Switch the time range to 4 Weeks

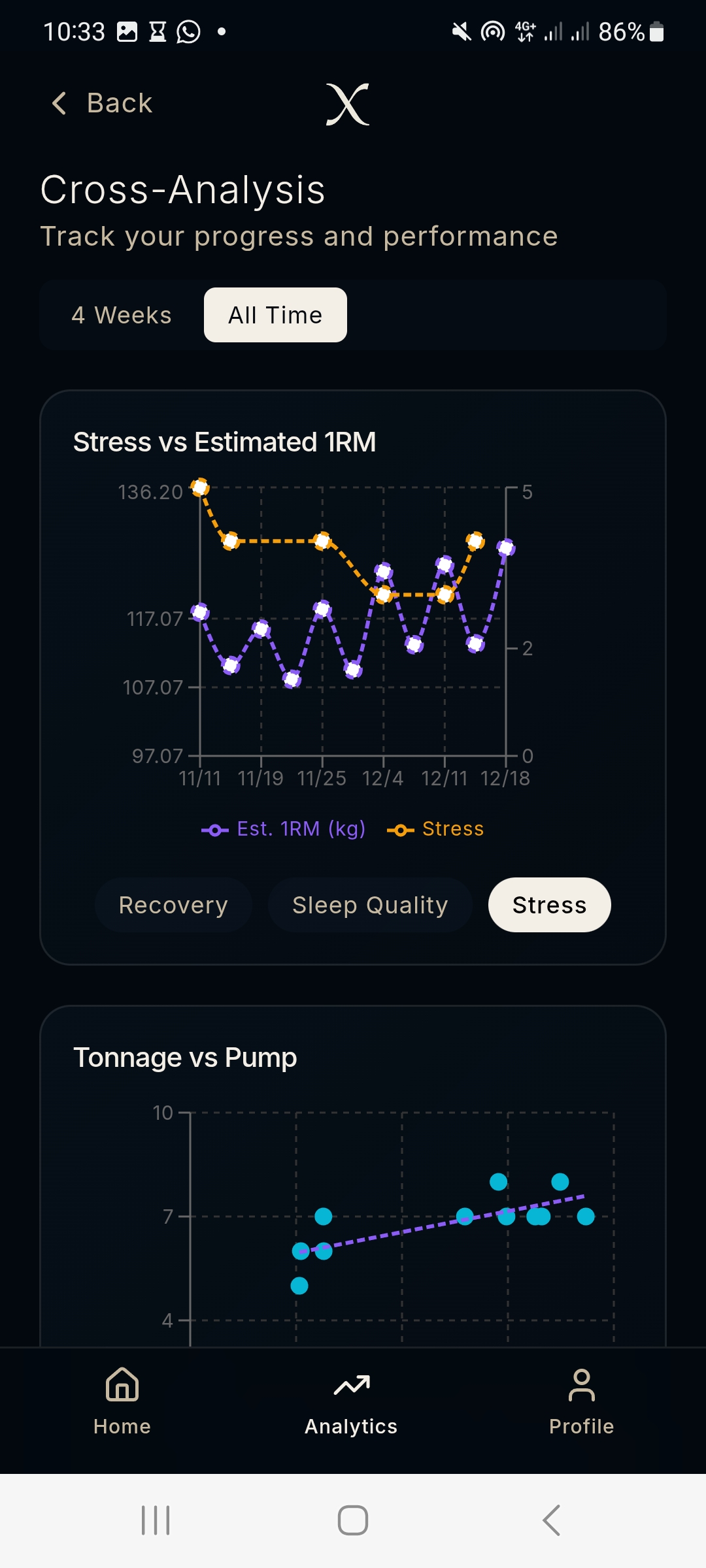click(x=122, y=314)
